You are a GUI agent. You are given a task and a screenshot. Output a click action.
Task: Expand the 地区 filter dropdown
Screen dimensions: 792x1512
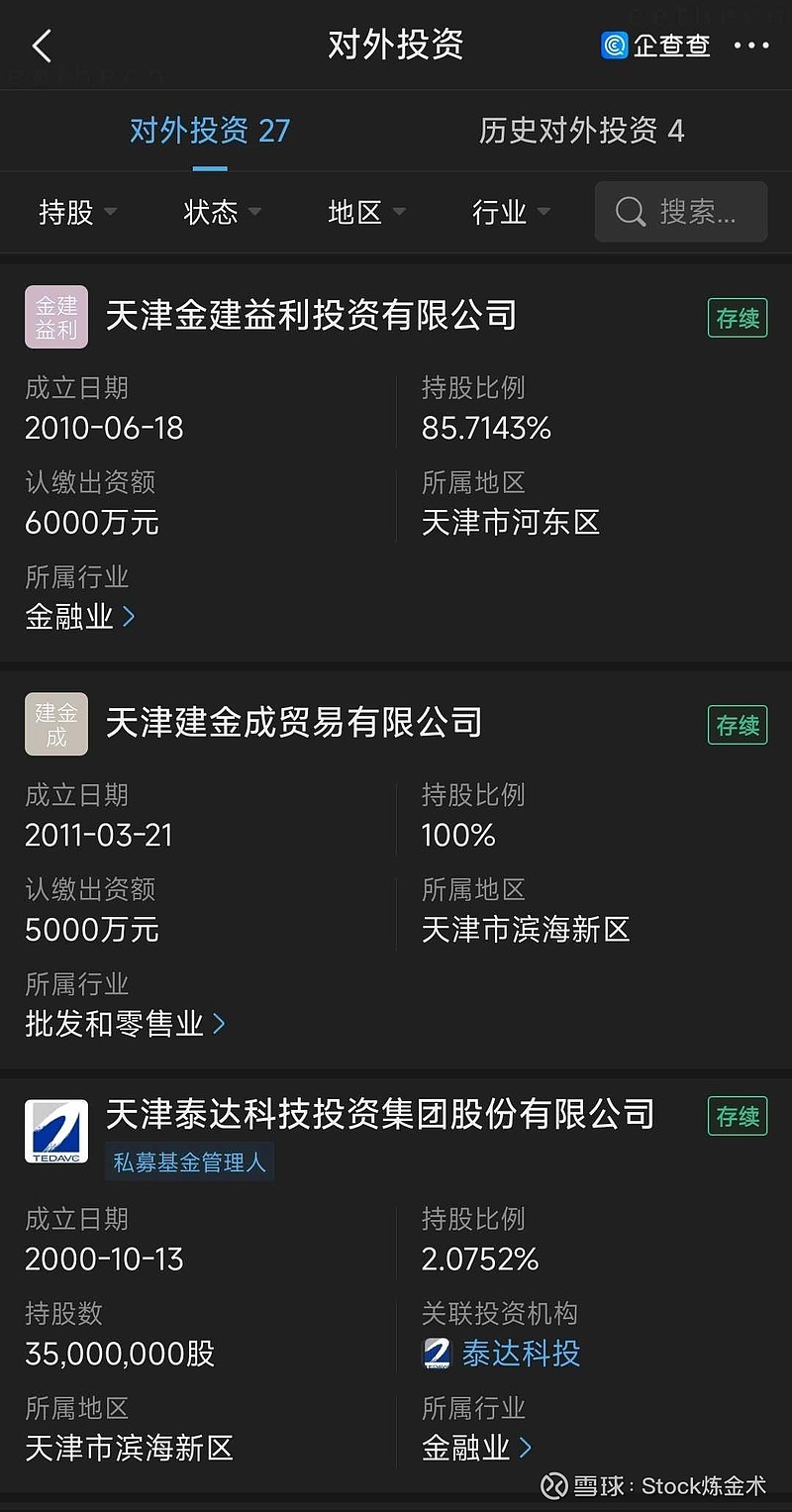point(364,211)
